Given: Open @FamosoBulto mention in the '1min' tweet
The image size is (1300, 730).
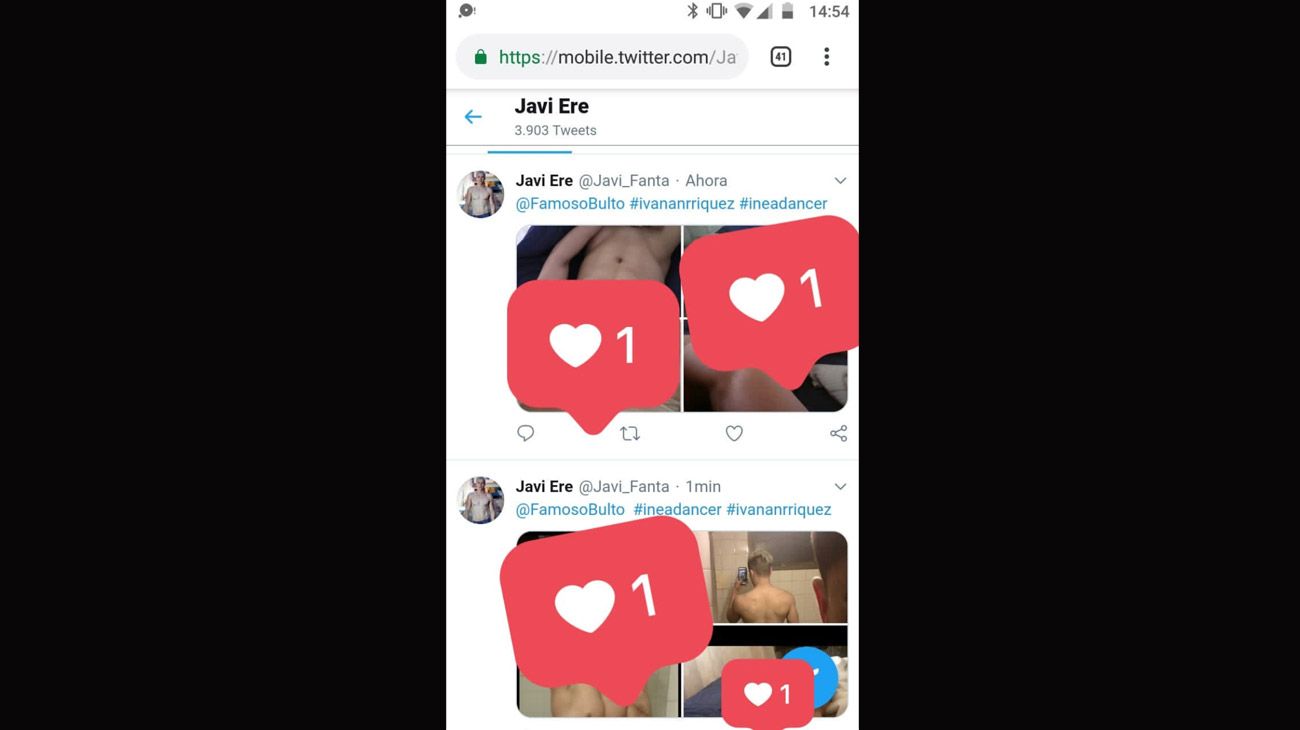Looking at the screenshot, I should 570,510.
